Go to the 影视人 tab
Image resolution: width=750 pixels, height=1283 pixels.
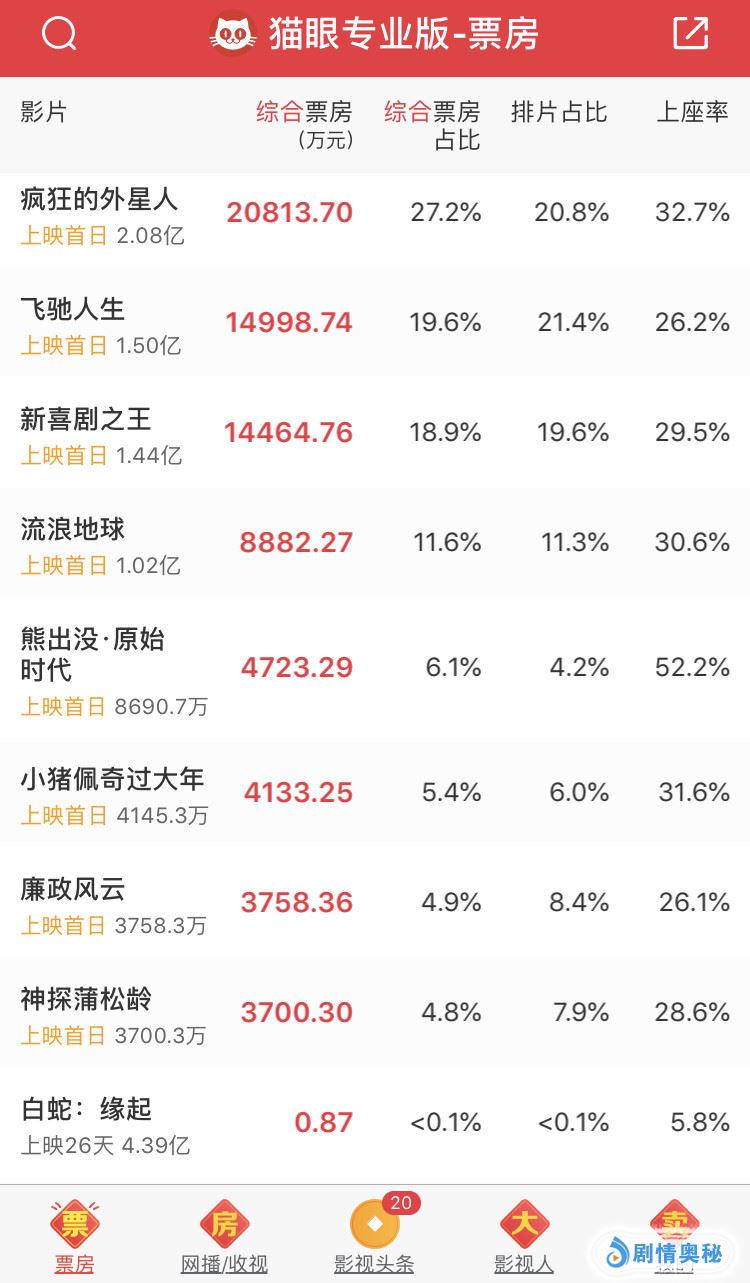pos(524,1236)
